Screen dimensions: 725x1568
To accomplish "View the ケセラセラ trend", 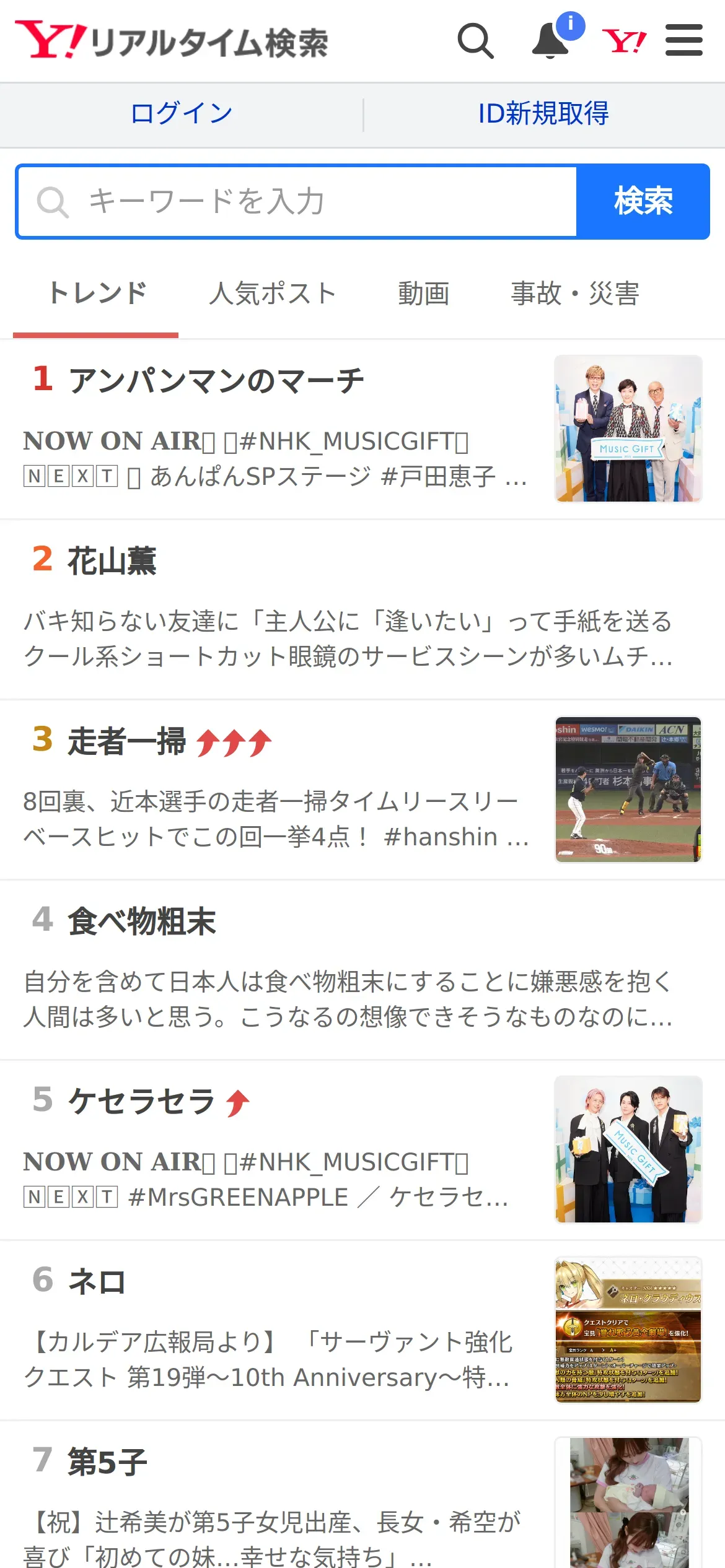I will 141,1102.
